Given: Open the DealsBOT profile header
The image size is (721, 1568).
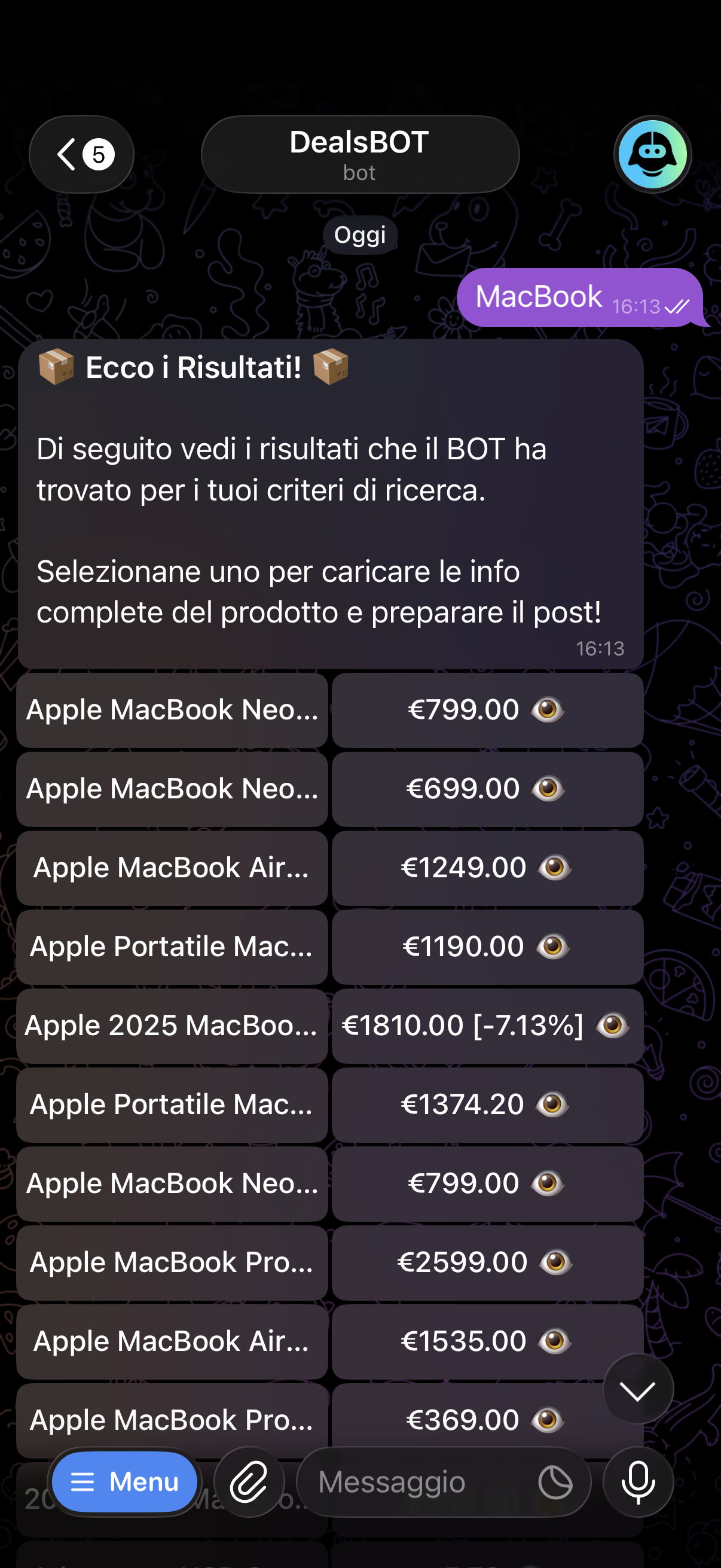Looking at the screenshot, I should (x=359, y=154).
